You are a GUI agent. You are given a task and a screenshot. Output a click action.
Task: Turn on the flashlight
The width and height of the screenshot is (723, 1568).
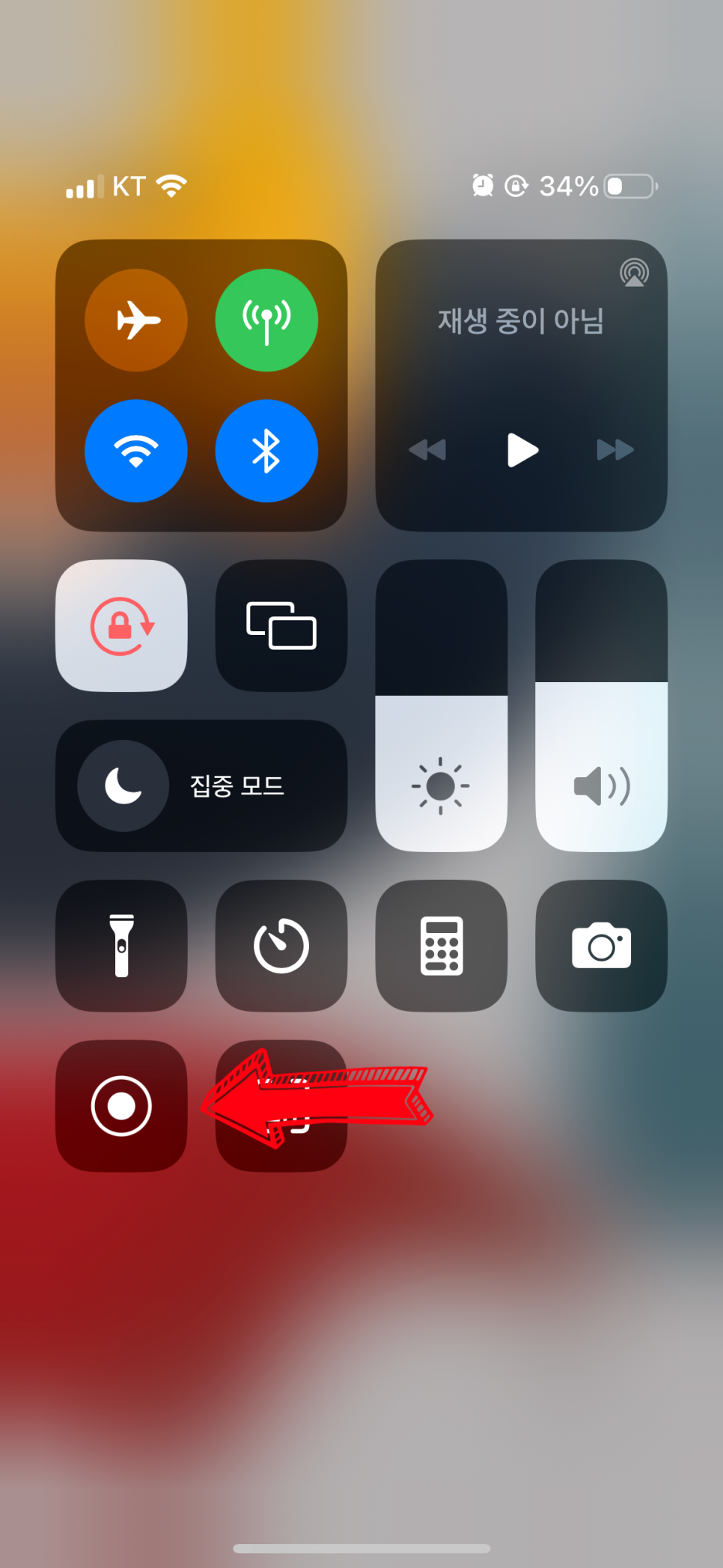[121, 946]
